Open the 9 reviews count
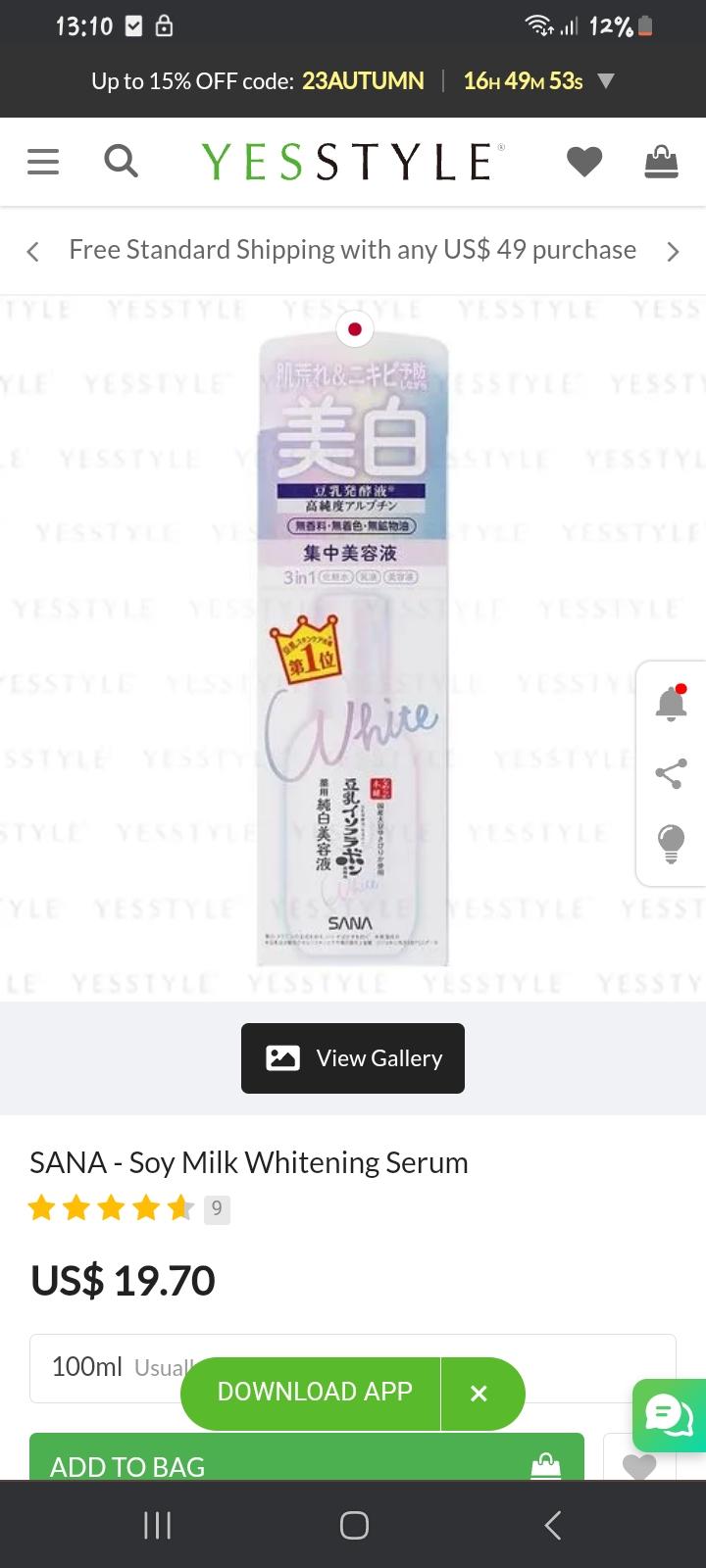The height and width of the screenshot is (1568, 706). [x=217, y=1209]
